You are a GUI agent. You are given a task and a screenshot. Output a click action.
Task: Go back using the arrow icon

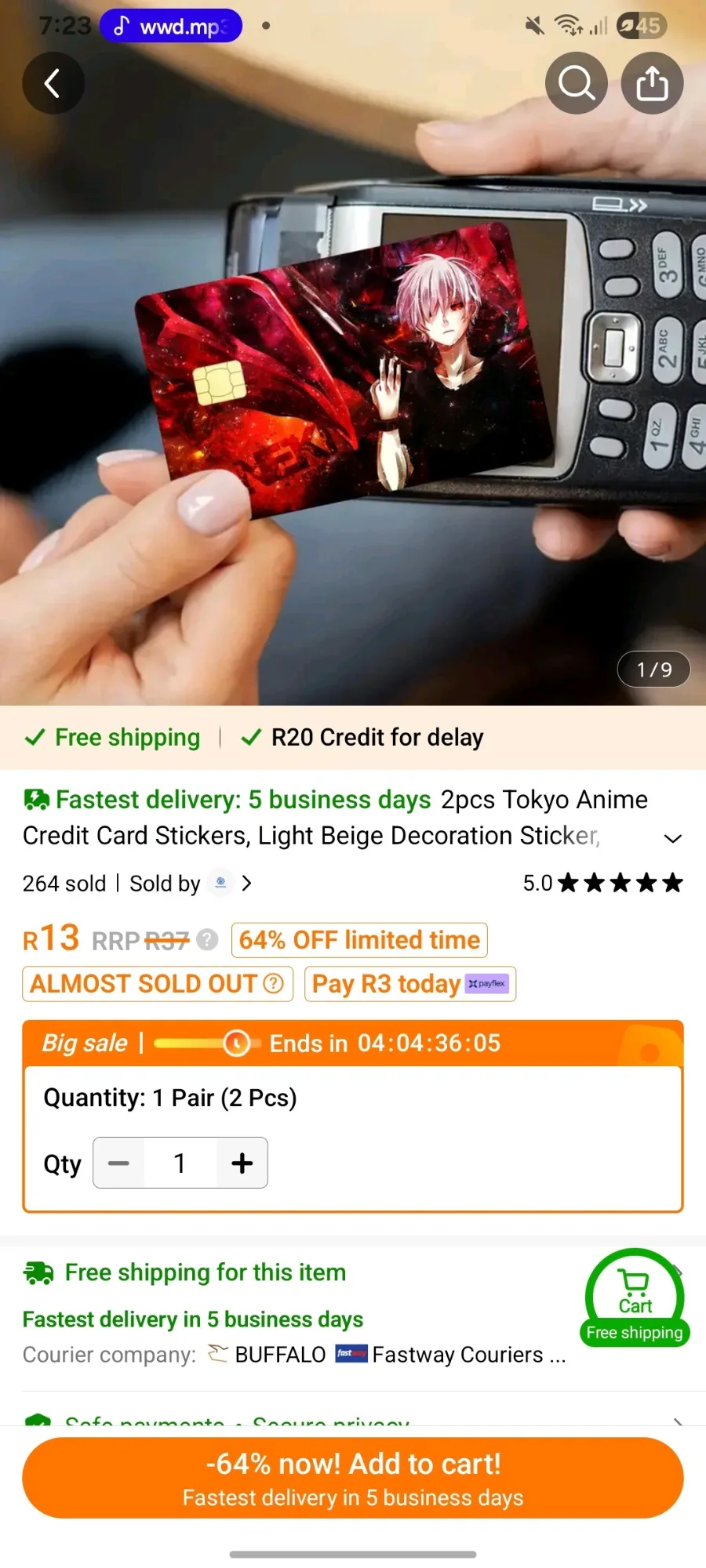tap(53, 83)
